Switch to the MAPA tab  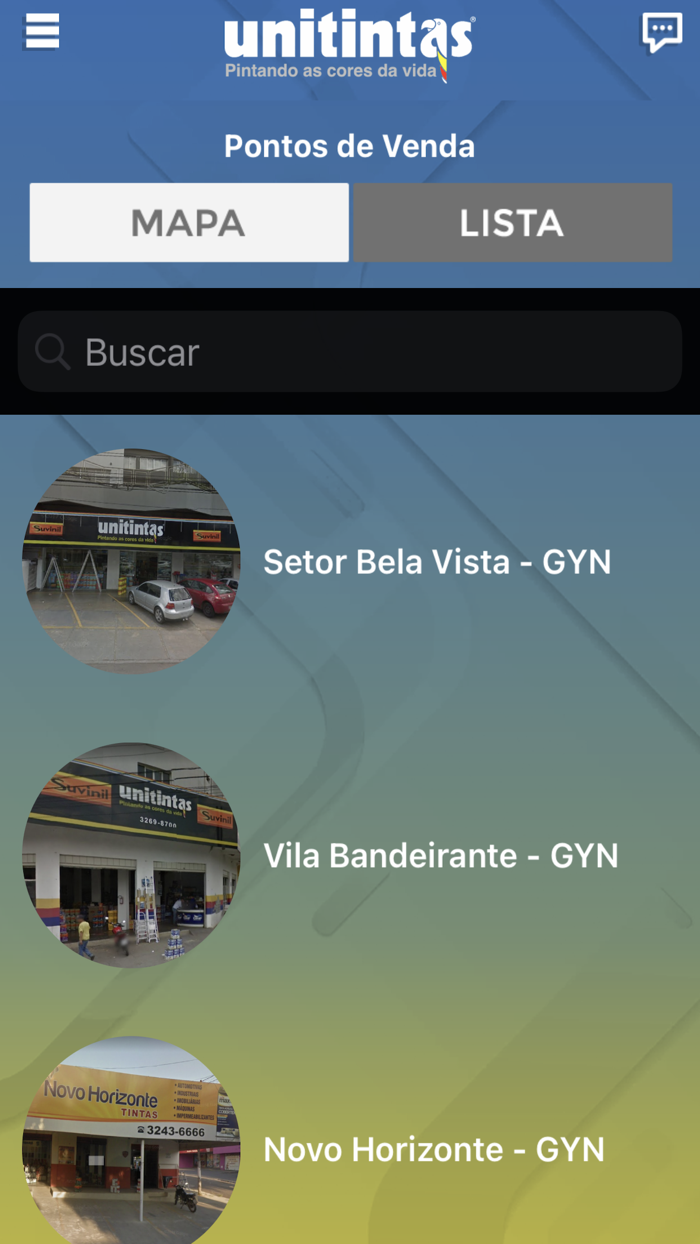pyautogui.click(x=189, y=223)
